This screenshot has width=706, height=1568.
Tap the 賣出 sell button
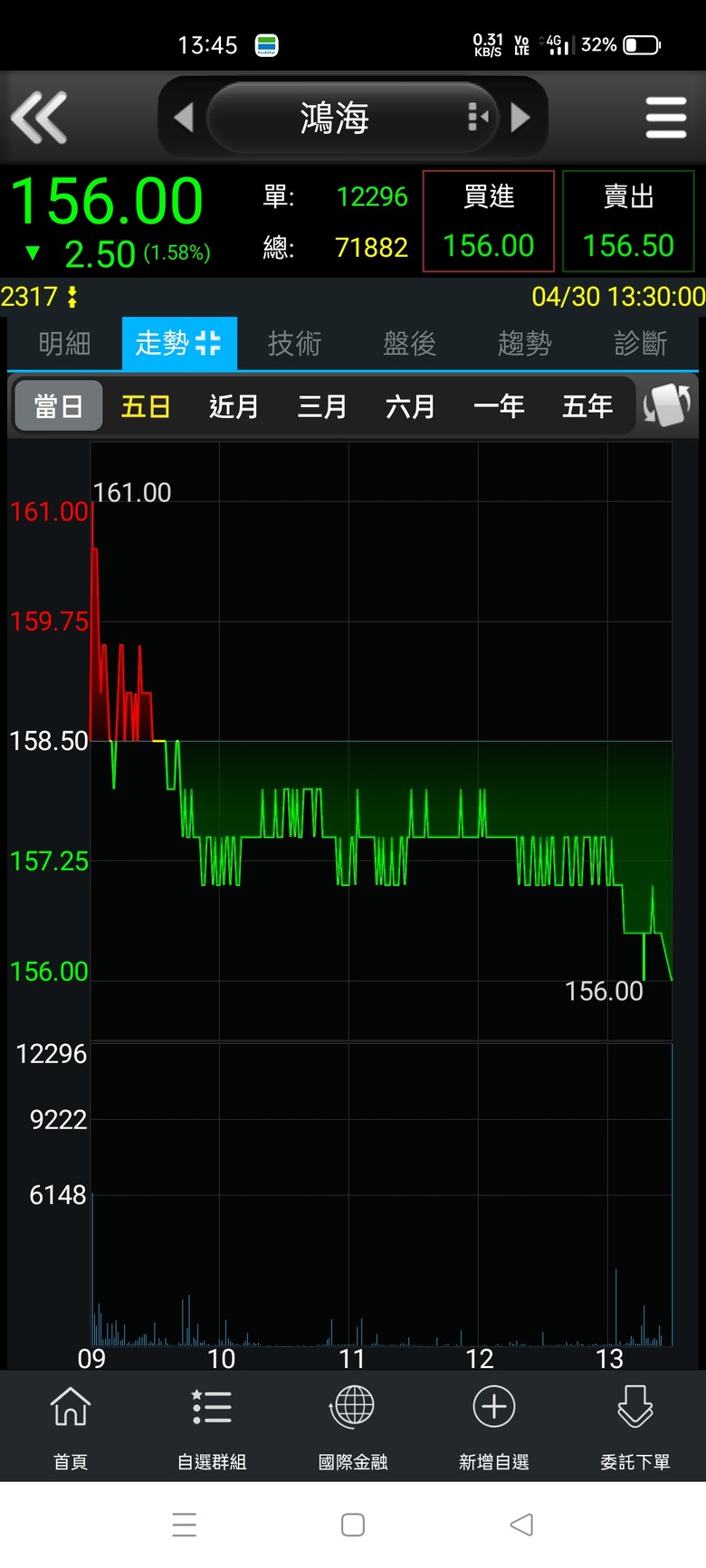coord(628,221)
